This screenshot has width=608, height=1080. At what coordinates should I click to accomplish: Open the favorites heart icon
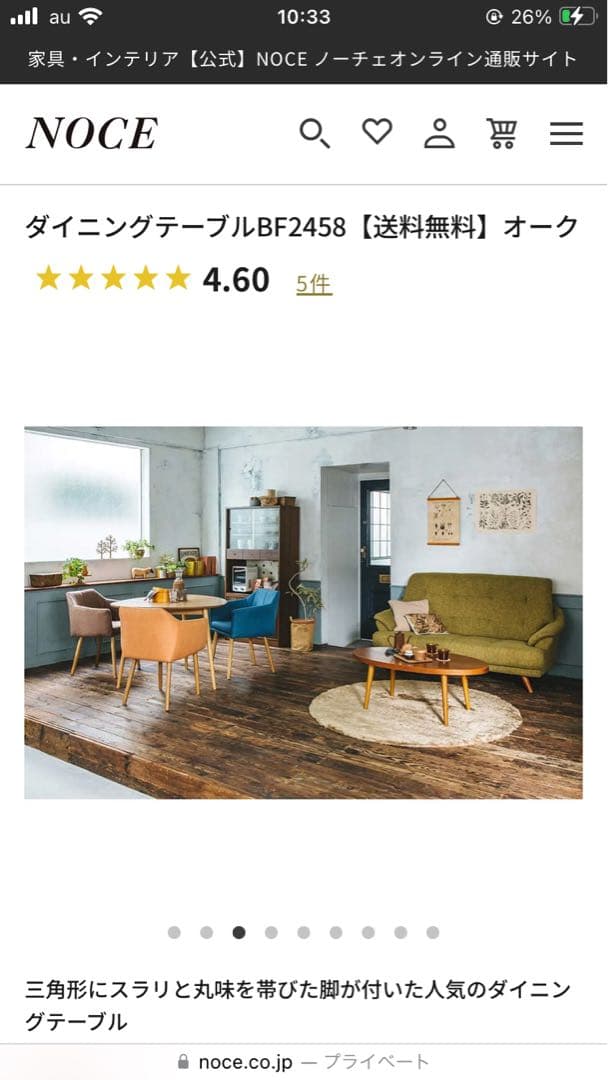coord(377,131)
